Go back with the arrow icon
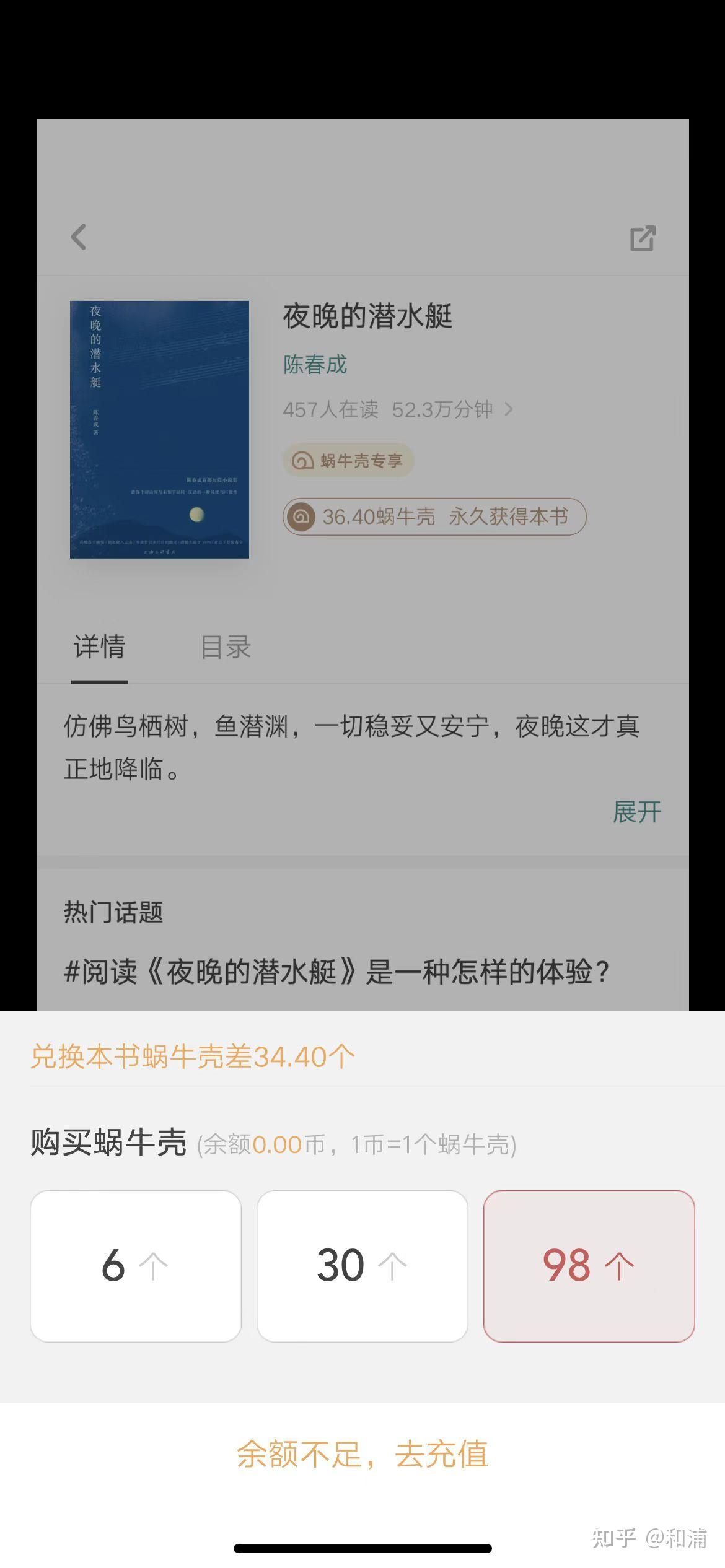This screenshot has width=725, height=1568. pyautogui.click(x=79, y=237)
